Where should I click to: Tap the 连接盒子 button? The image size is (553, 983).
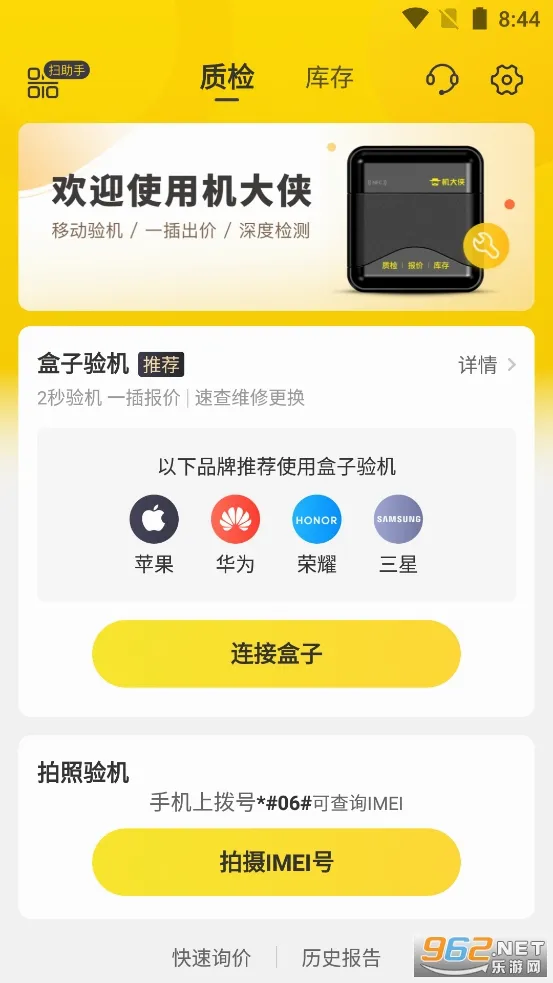click(276, 654)
